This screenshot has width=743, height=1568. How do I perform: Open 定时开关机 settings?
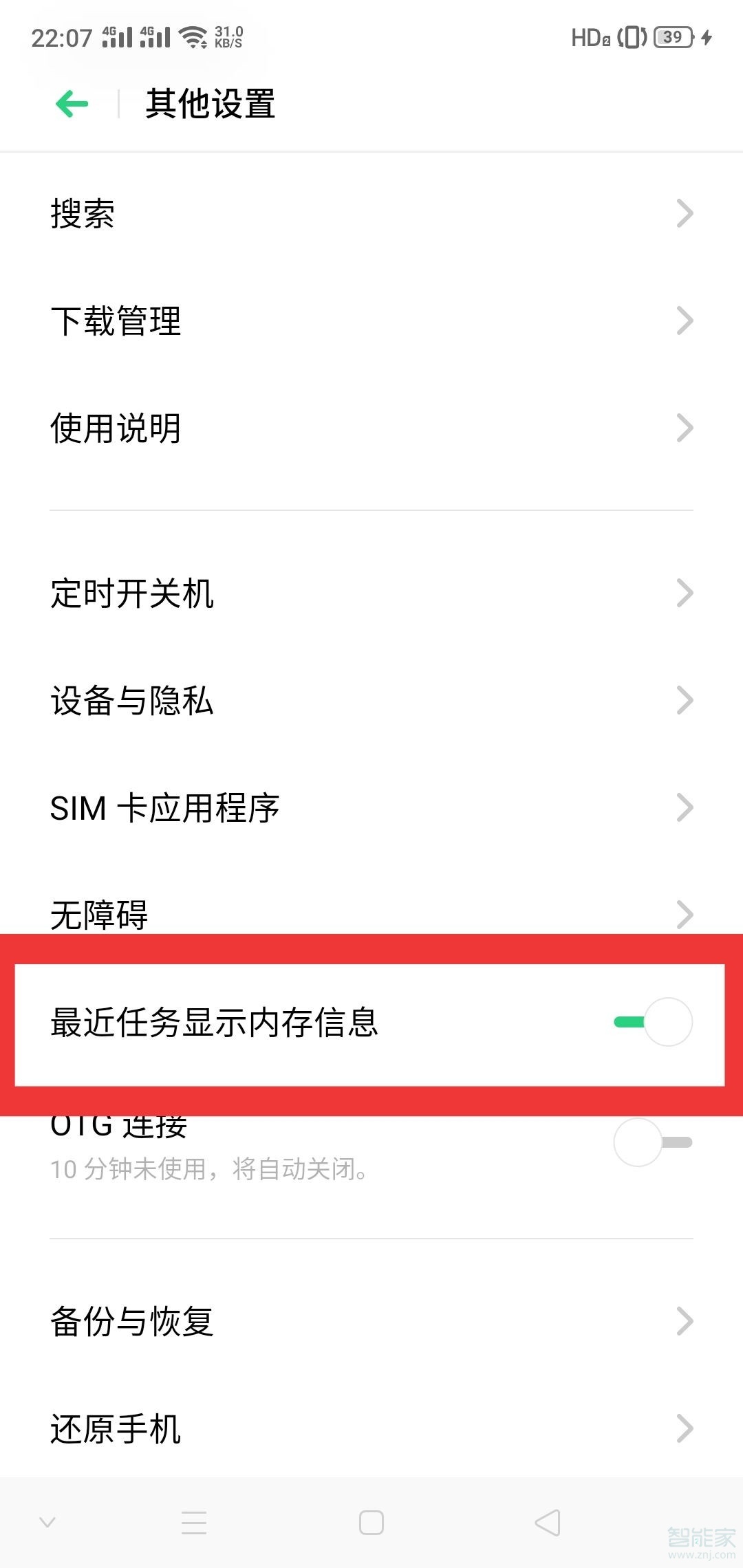pos(371,593)
